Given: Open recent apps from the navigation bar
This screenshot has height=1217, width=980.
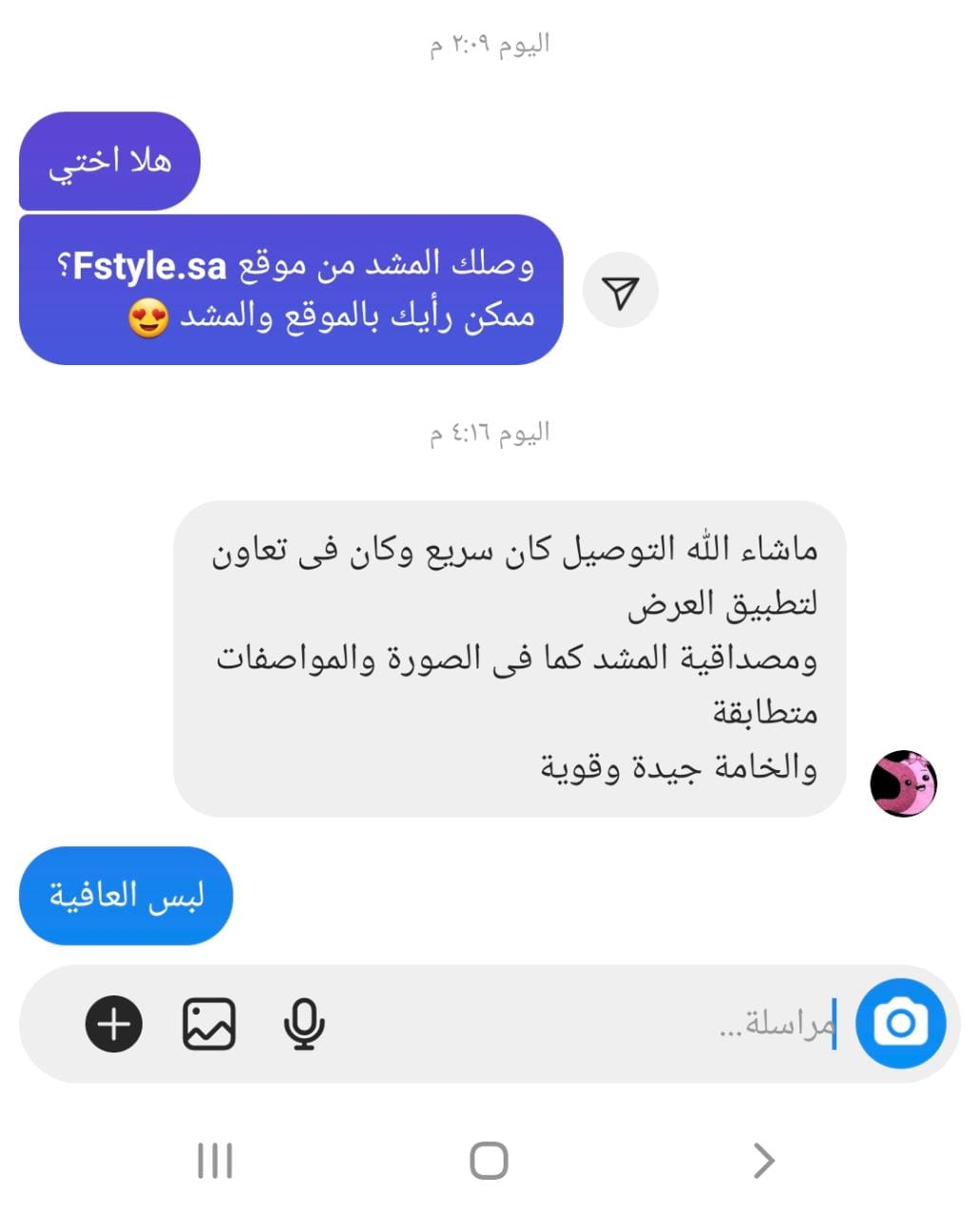Looking at the screenshot, I should [x=215, y=1161].
